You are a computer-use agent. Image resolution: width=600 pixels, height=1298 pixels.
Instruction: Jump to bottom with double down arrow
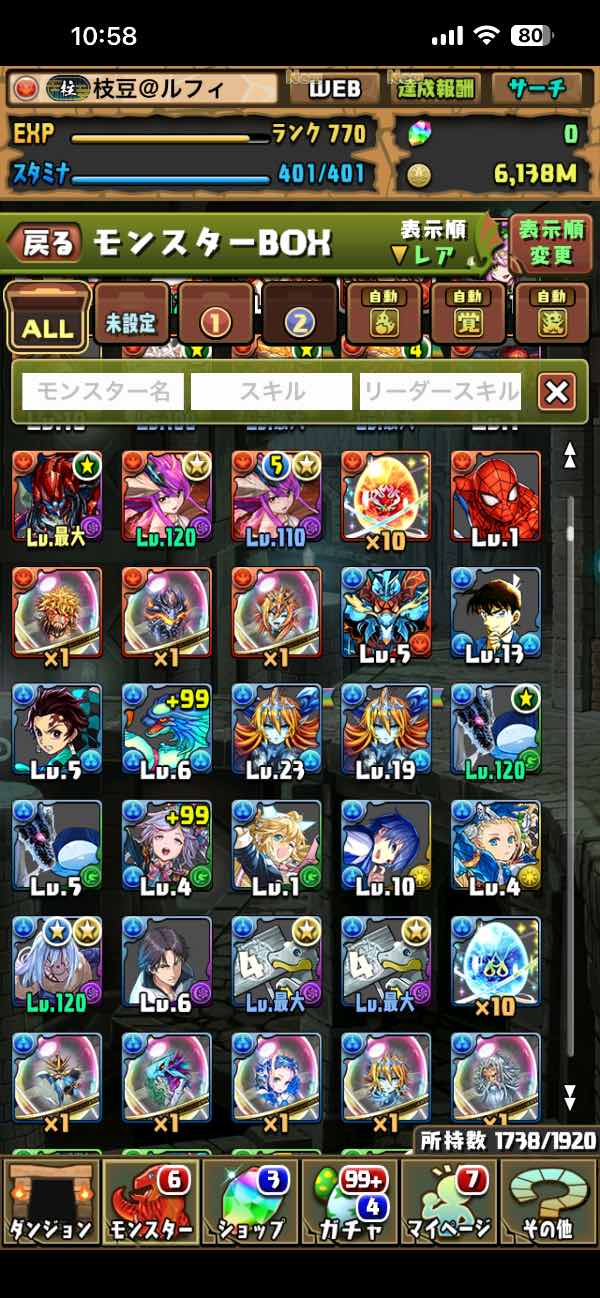pyautogui.click(x=570, y=1098)
